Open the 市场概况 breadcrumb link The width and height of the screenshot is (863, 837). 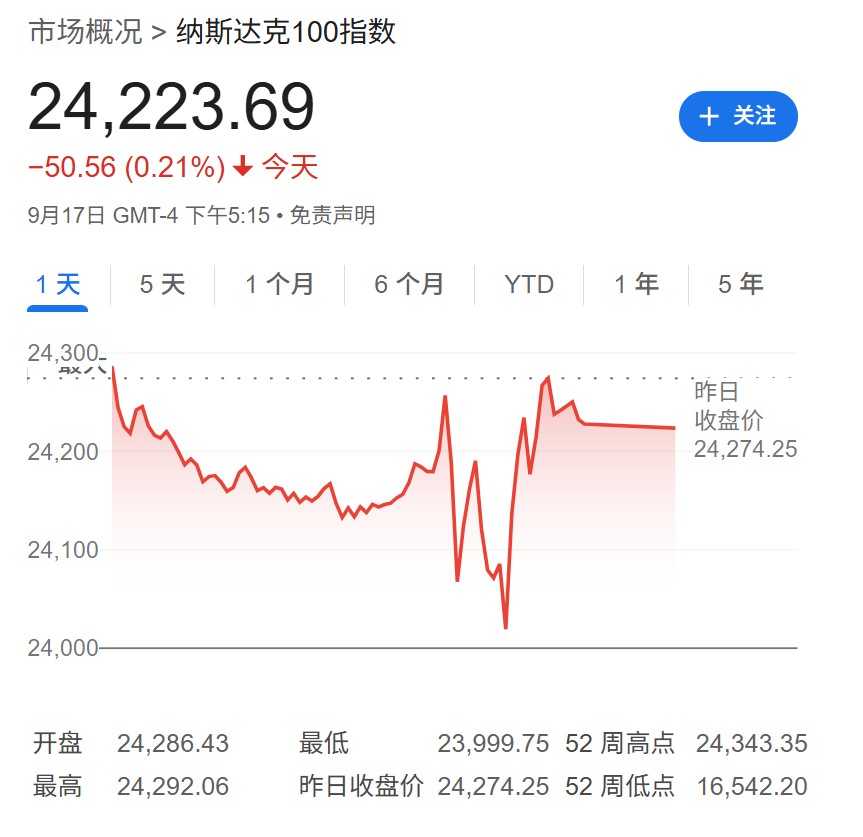pos(84,32)
